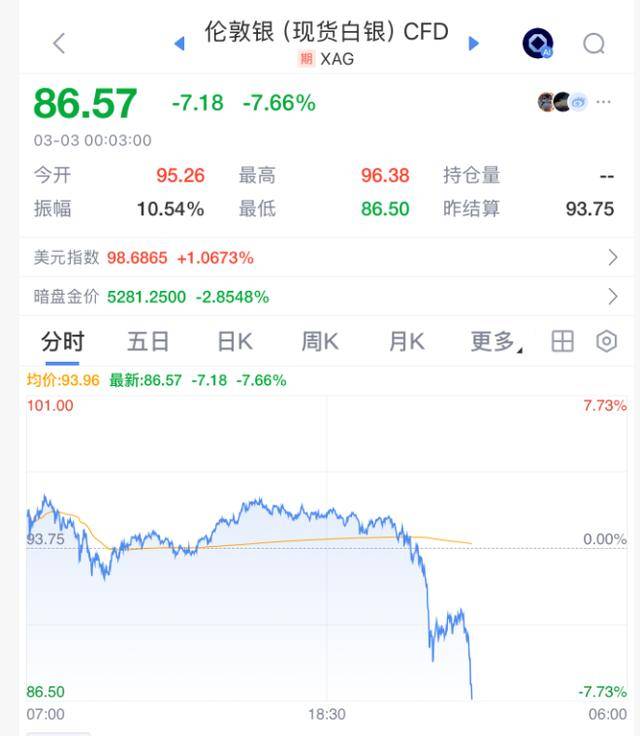Switch to the next instrument
The height and width of the screenshot is (736, 640).
tap(474, 43)
